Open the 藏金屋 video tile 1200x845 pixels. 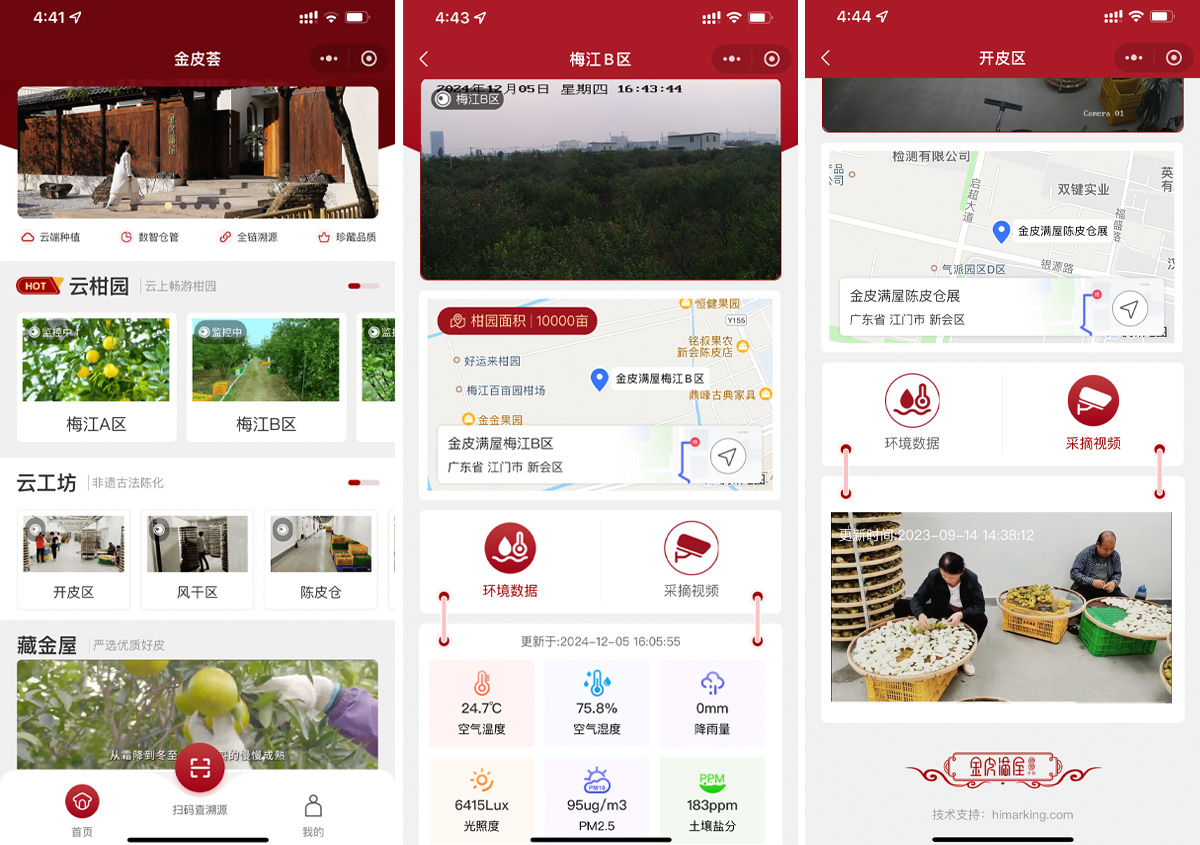point(197,714)
